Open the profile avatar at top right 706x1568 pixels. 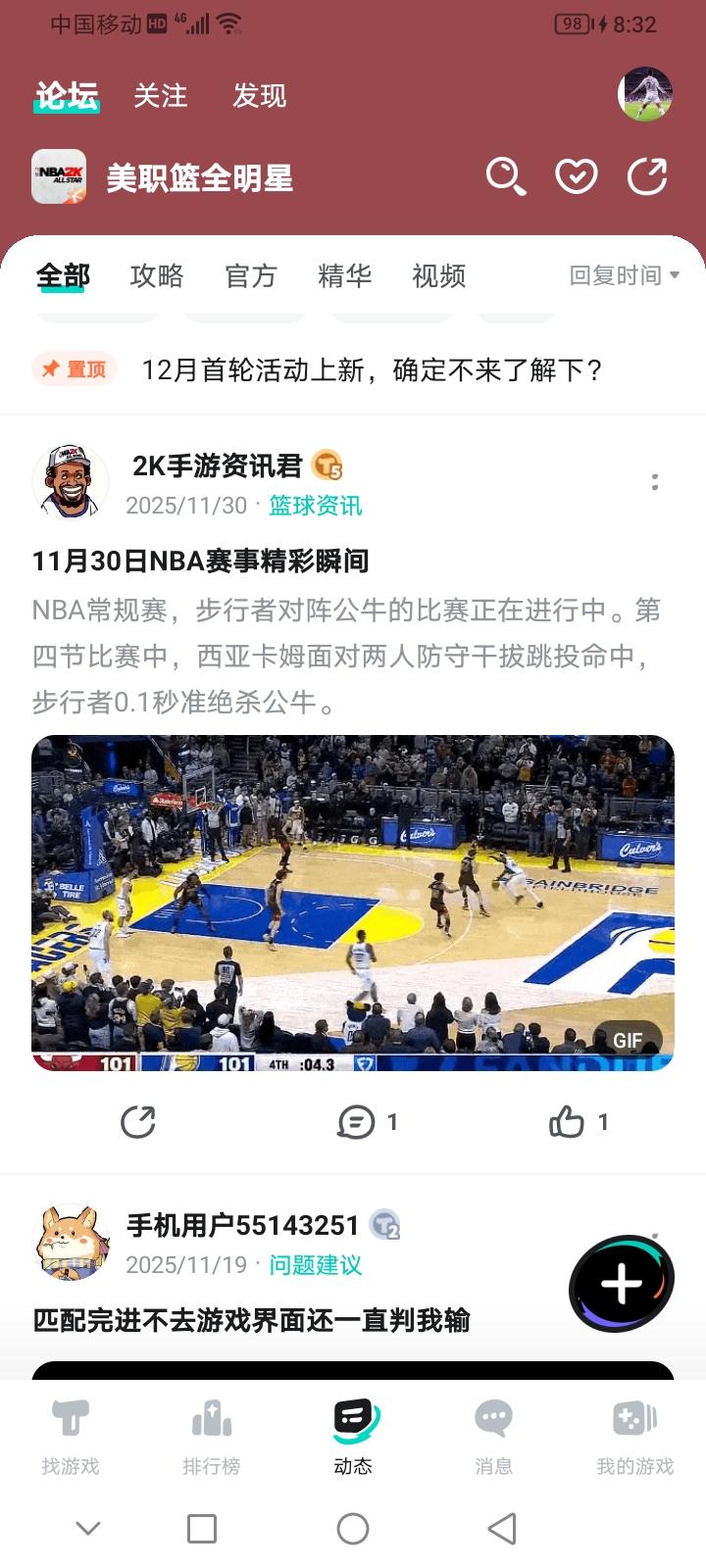tap(644, 94)
